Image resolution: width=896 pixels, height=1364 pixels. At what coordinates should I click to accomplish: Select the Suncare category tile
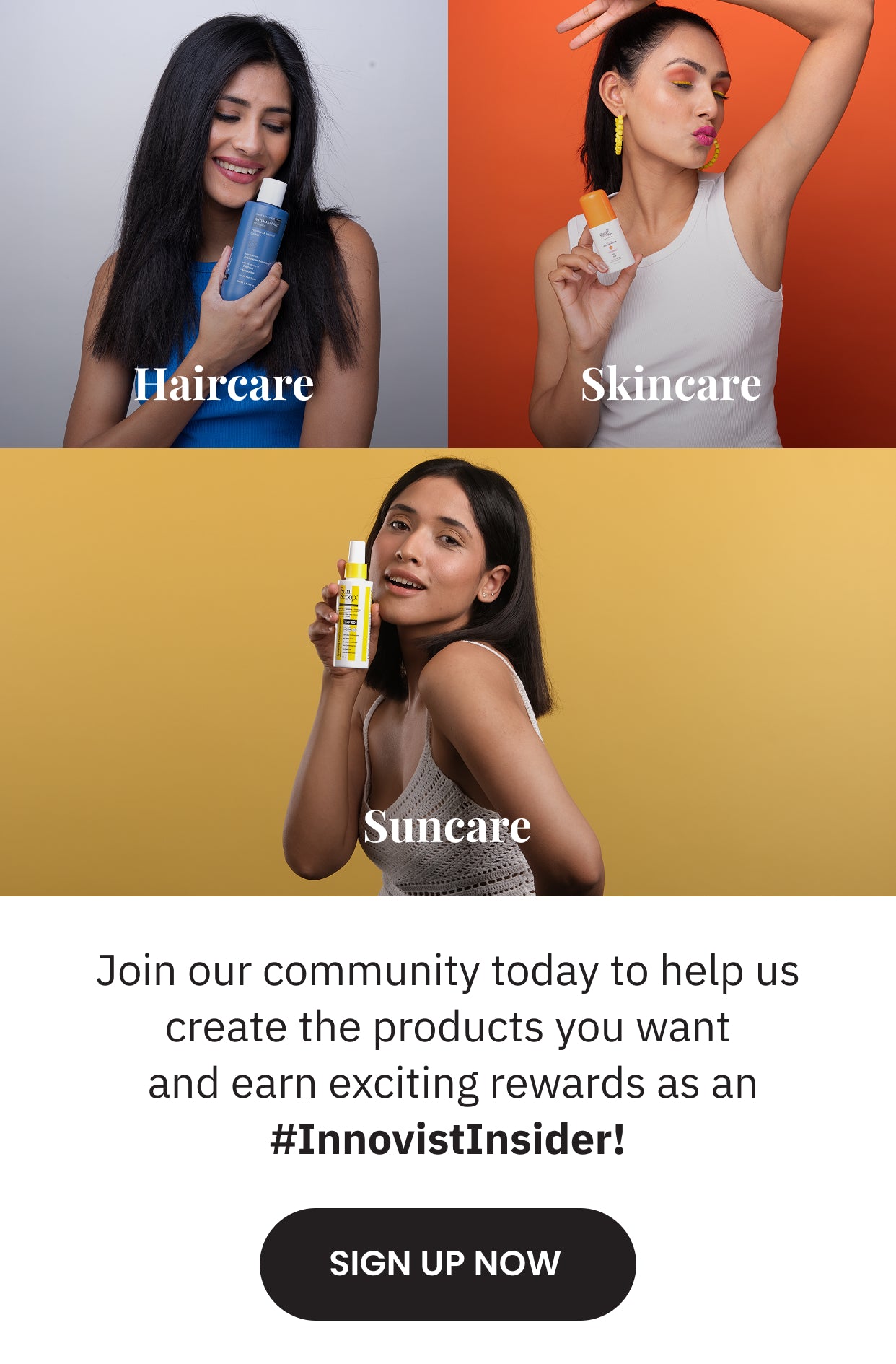click(447, 672)
